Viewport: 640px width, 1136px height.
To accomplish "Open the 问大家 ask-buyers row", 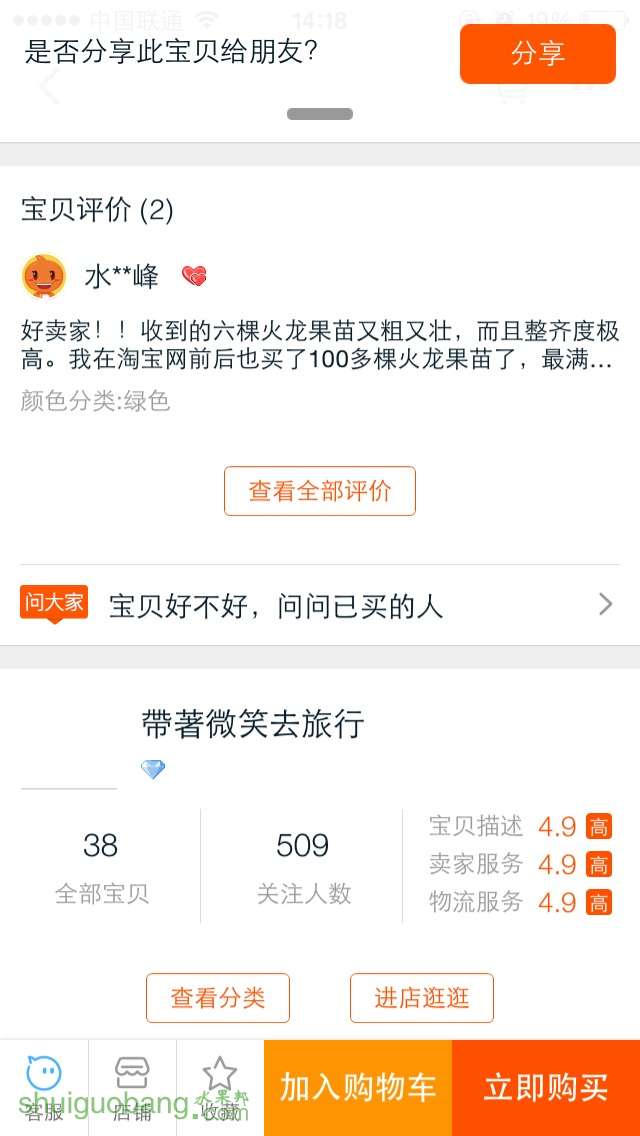I will 320,605.
